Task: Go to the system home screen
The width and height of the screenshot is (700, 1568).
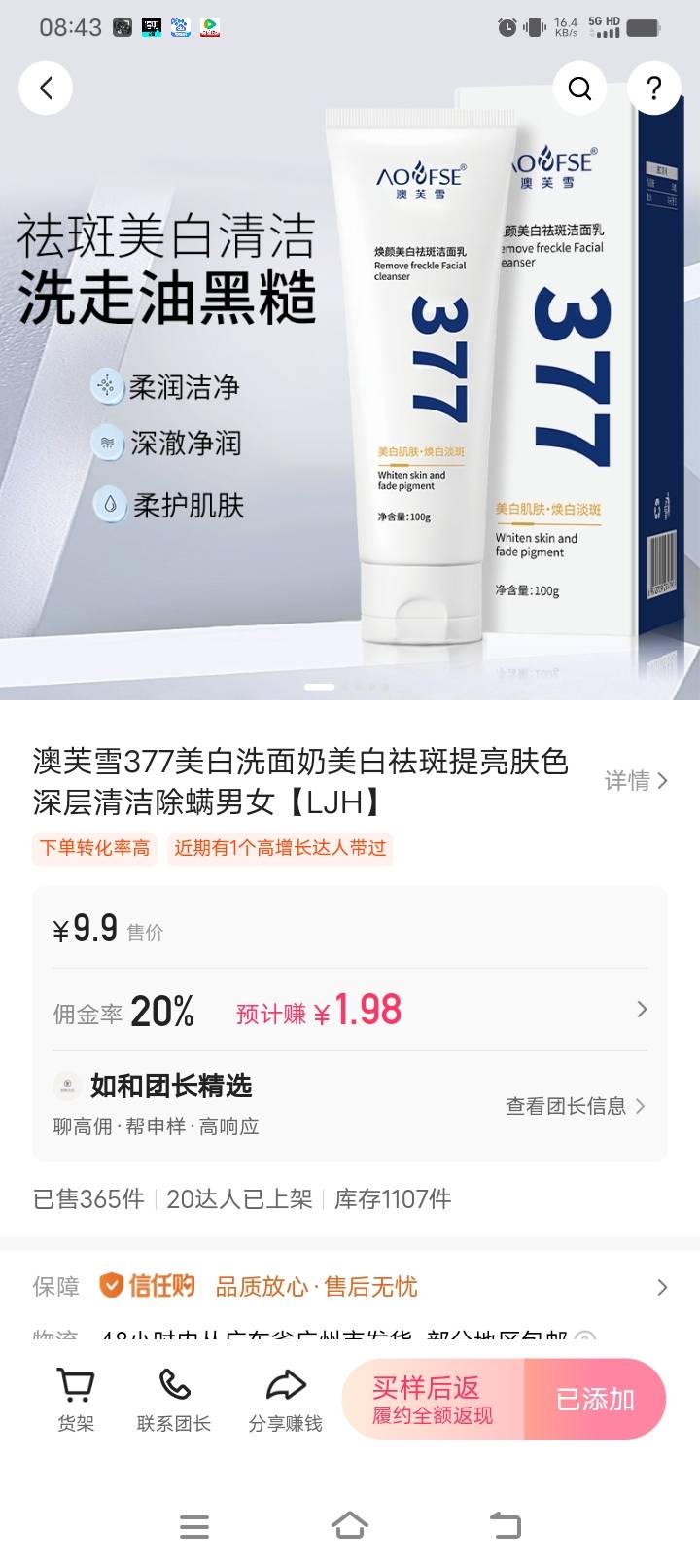Action: point(350,1525)
